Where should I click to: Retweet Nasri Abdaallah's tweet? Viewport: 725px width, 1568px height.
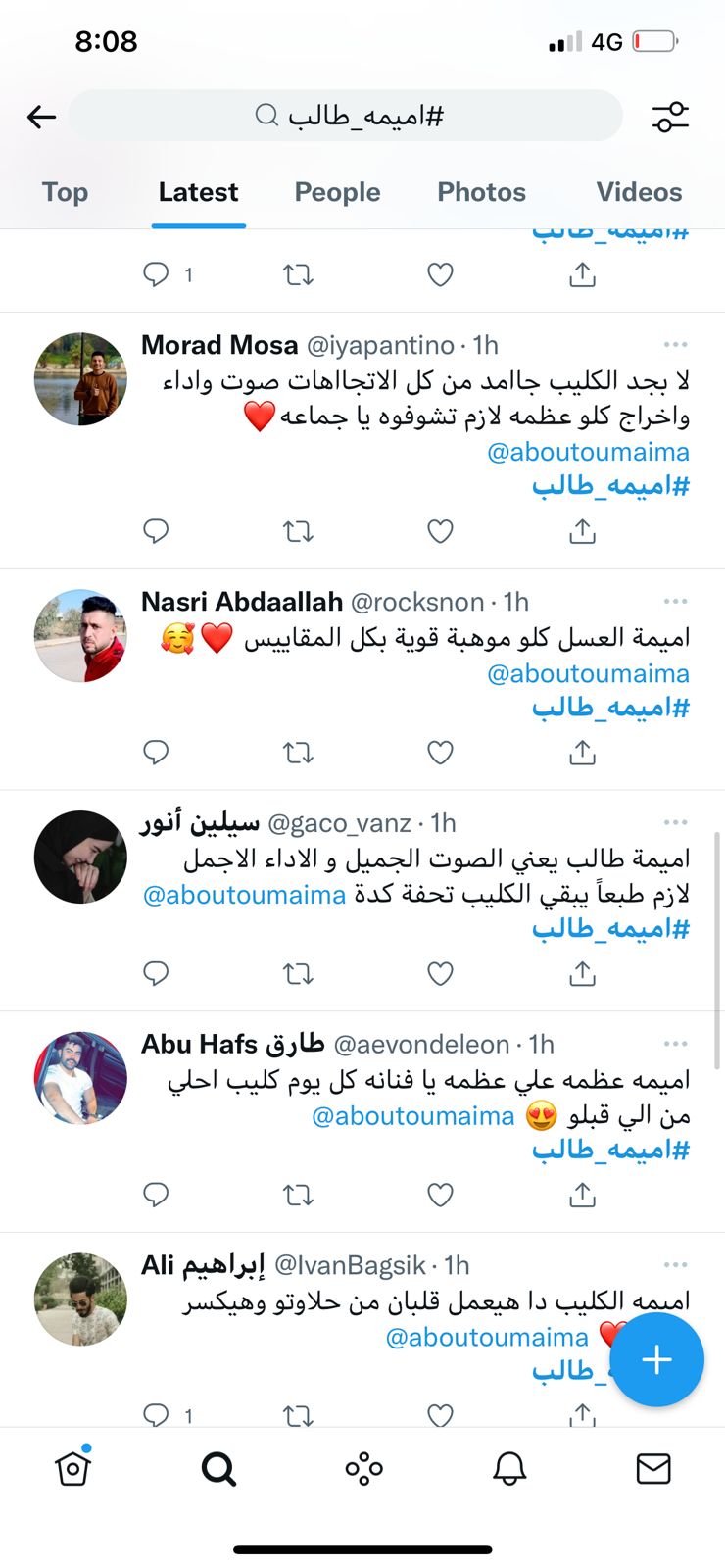click(298, 753)
